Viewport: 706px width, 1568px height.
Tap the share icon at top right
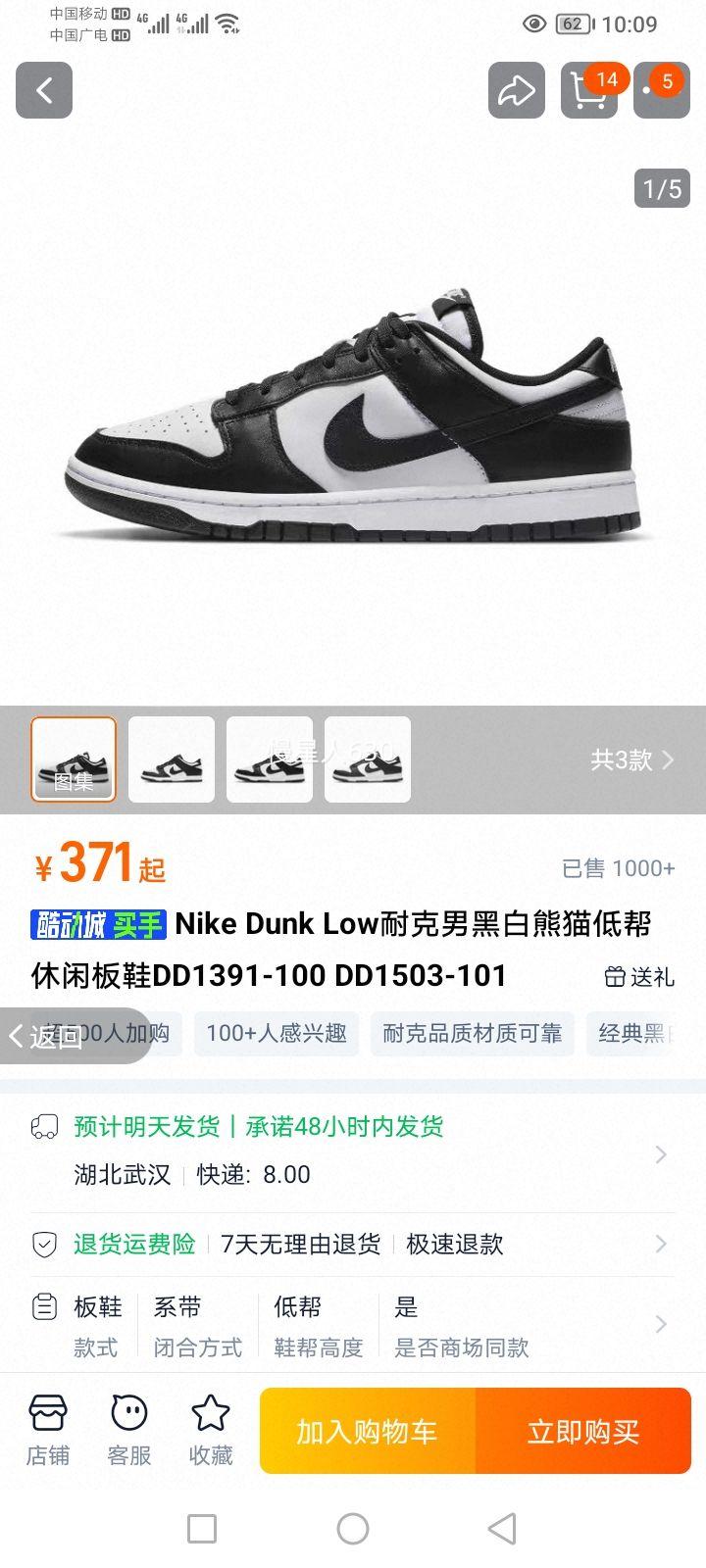click(x=517, y=91)
